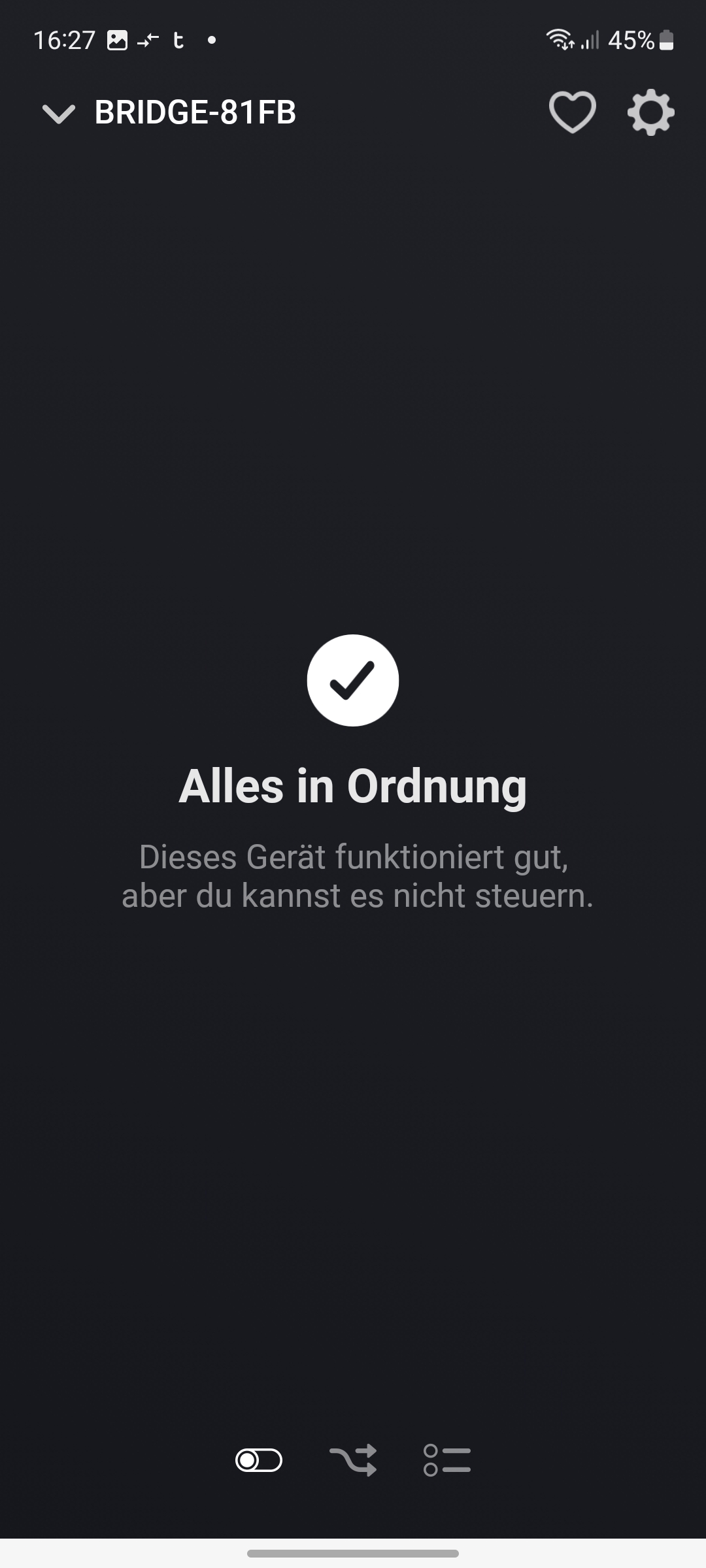706x1568 pixels.
Task: Collapse the BRIDGE-81FB device view
Action: 59,113
